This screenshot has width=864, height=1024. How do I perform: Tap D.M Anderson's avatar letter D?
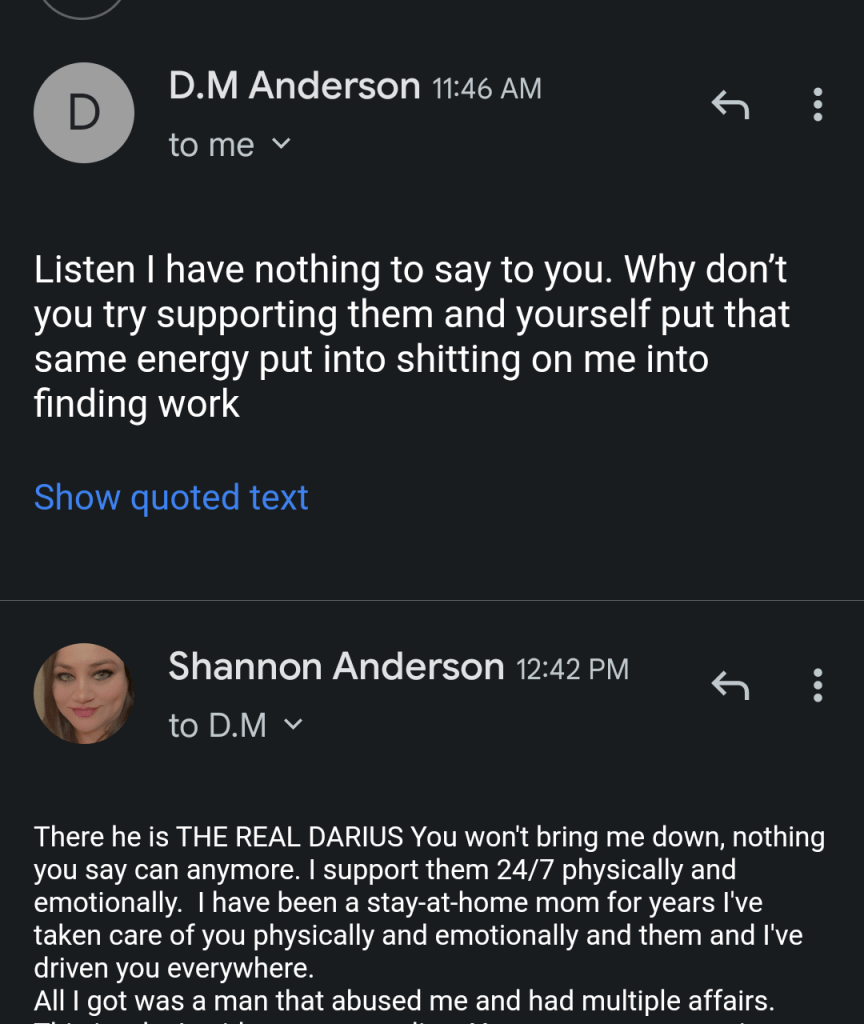[84, 113]
